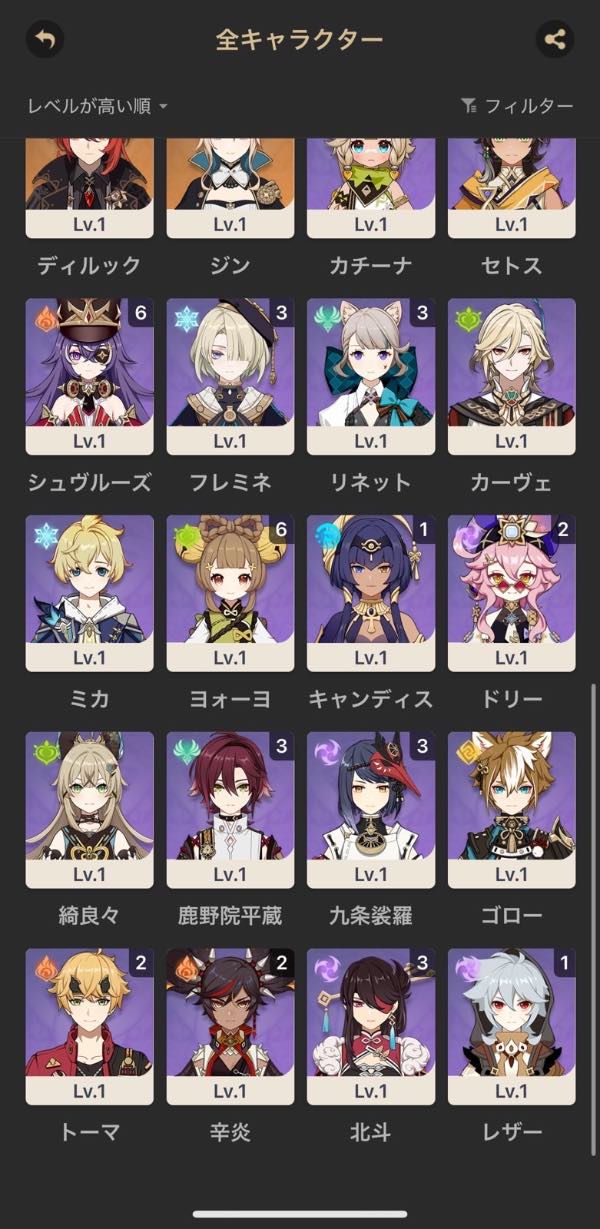
Task: Tap the share icon in header
Action: pyautogui.click(x=554, y=40)
